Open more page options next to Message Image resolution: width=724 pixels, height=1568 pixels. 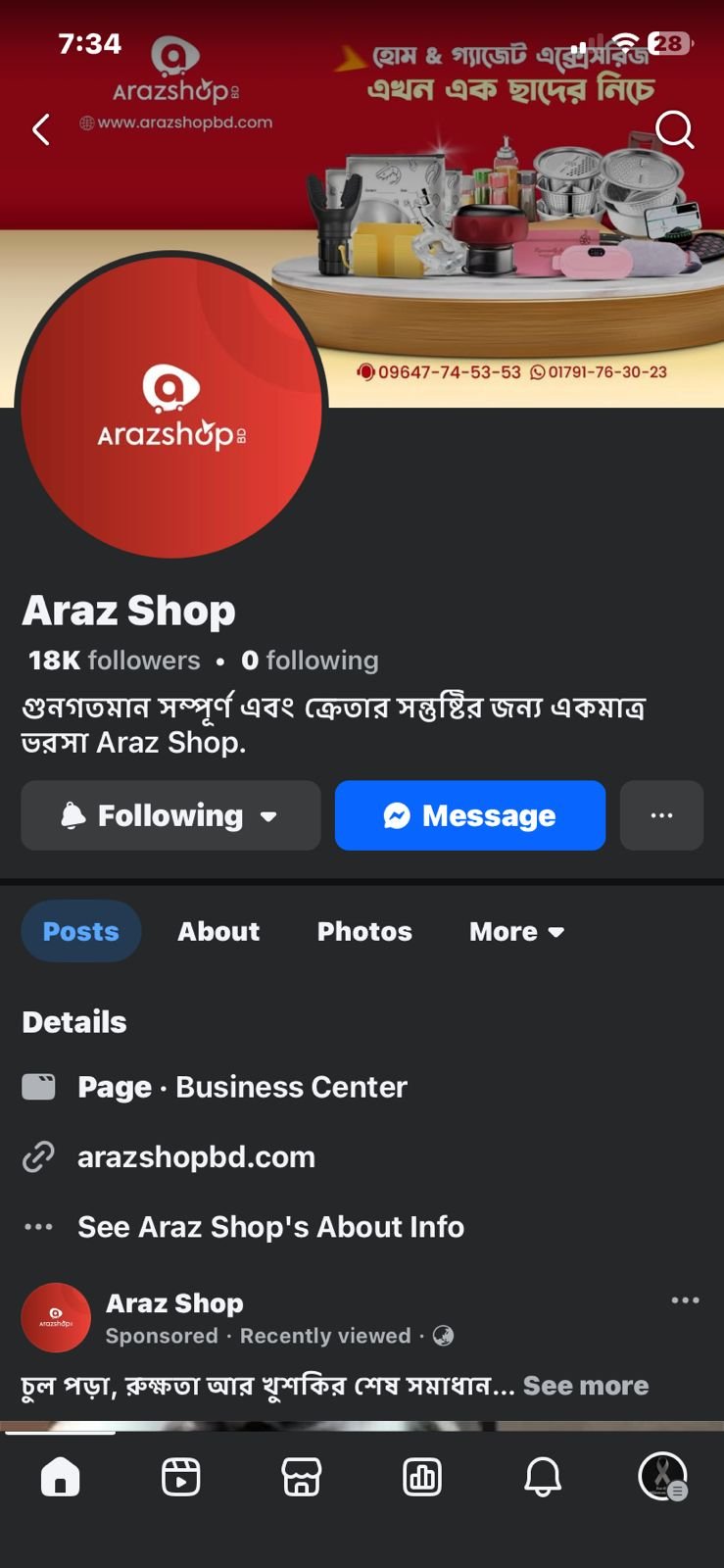[x=661, y=815]
